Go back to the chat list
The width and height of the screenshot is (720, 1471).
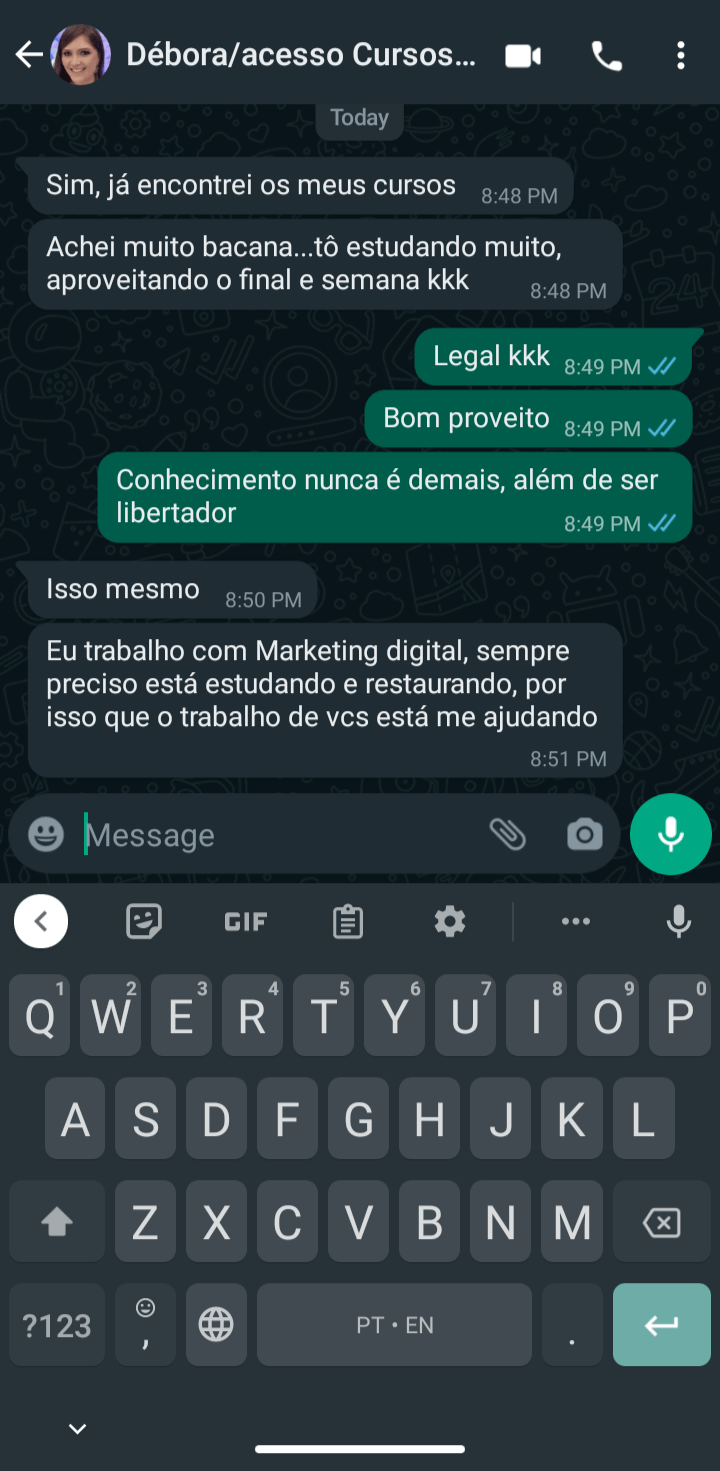pyautogui.click(x=29, y=55)
